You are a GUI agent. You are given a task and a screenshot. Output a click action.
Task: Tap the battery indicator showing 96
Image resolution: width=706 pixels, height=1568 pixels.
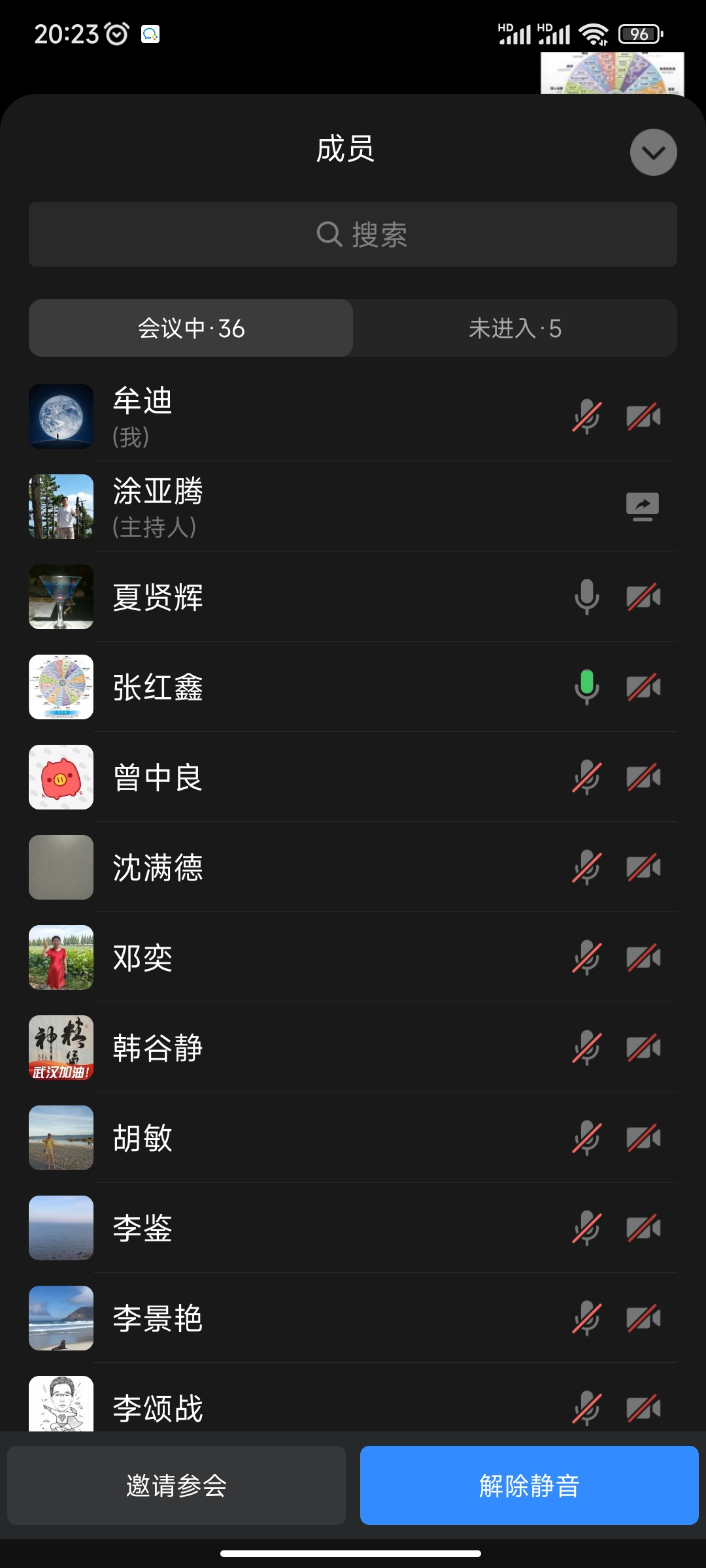(638, 34)
